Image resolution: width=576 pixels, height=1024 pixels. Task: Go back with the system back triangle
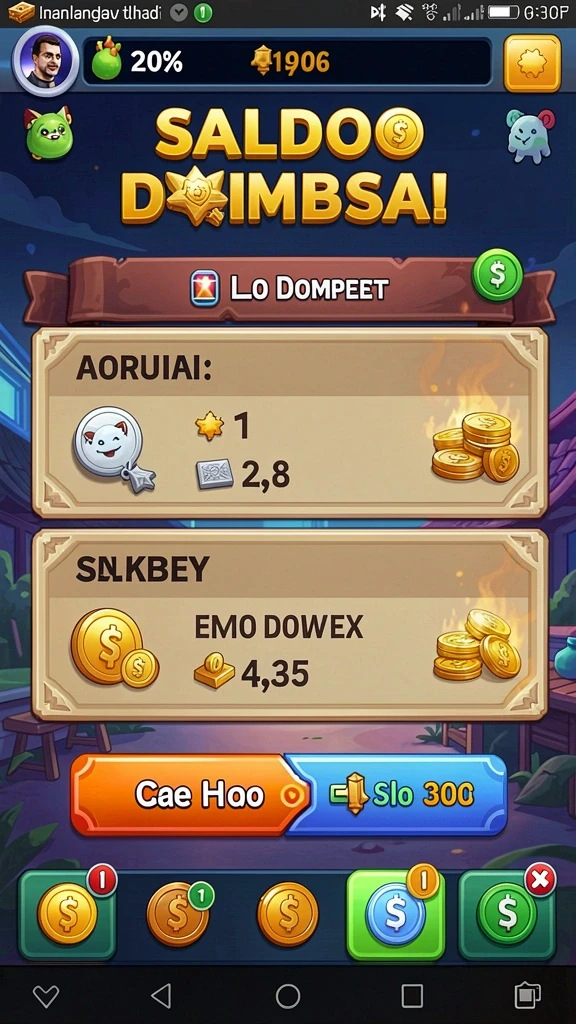pyautogui.click(x=161, y=996)
